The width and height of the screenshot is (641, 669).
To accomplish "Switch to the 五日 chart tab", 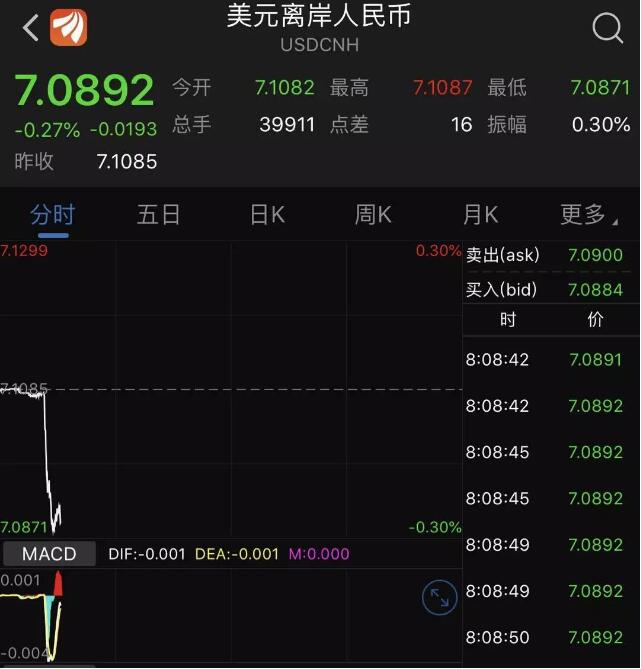I will tap(158, 215).
